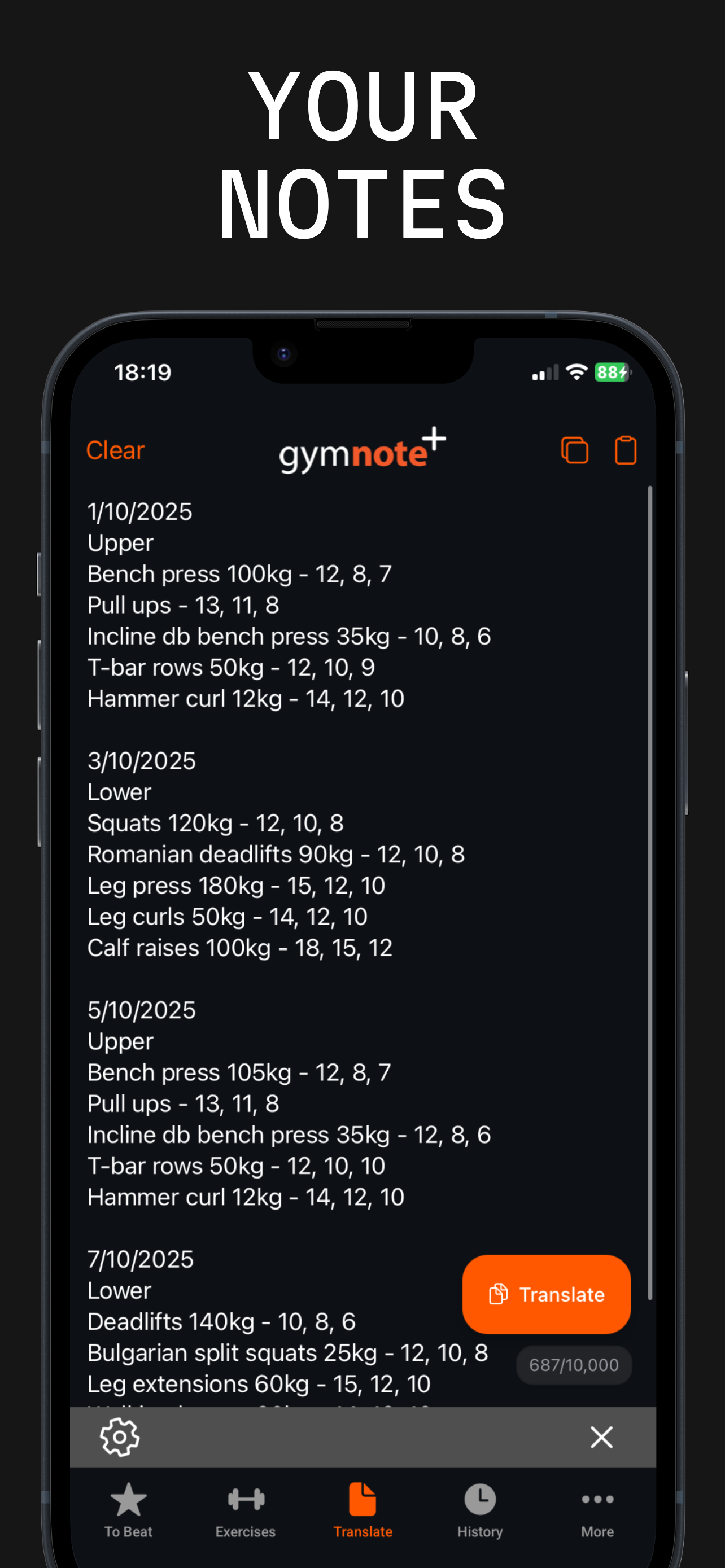Tap the document icon inside the Translate button

pos(499,1294)
